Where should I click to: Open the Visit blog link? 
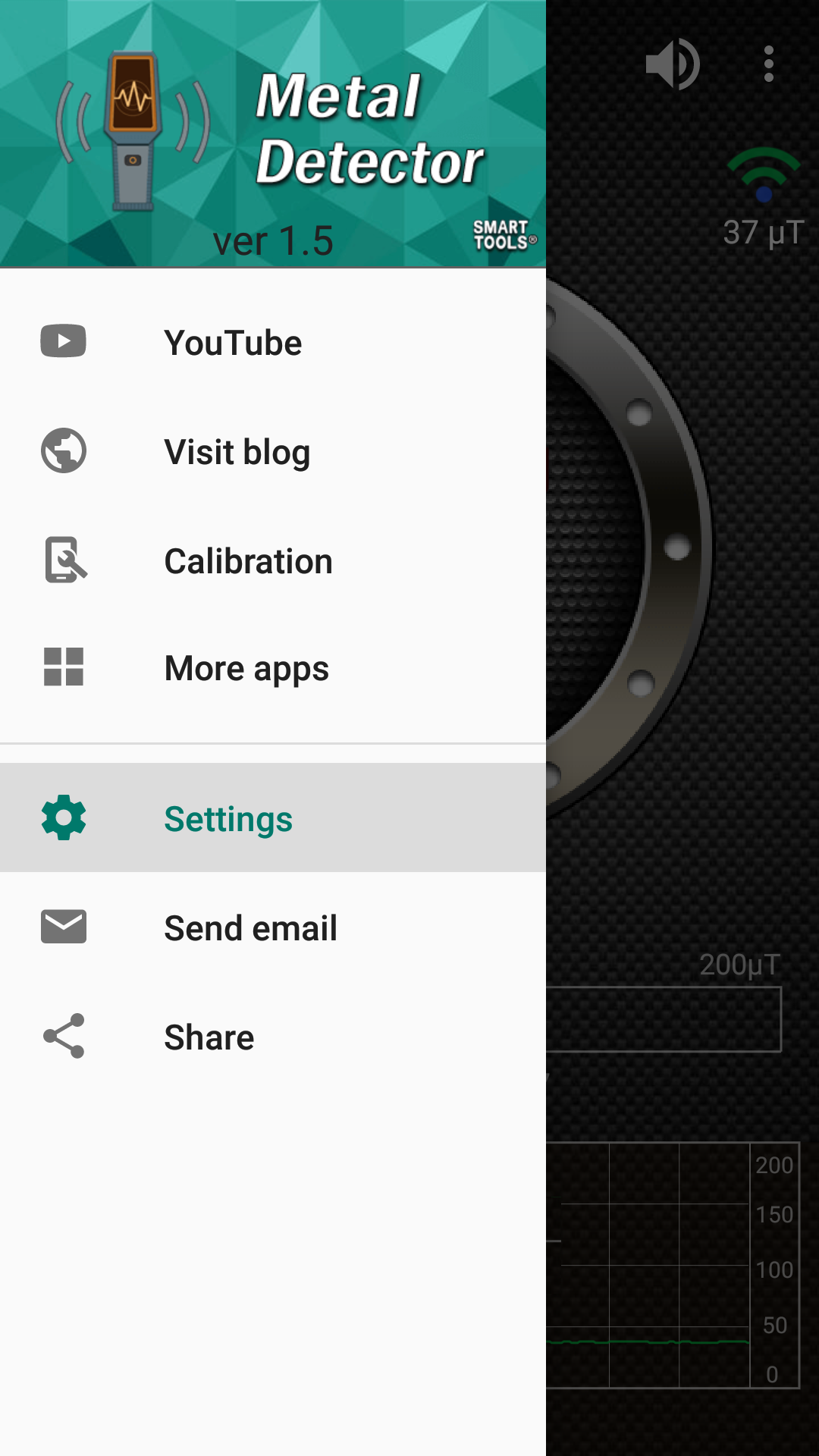[x=237, y=451]
